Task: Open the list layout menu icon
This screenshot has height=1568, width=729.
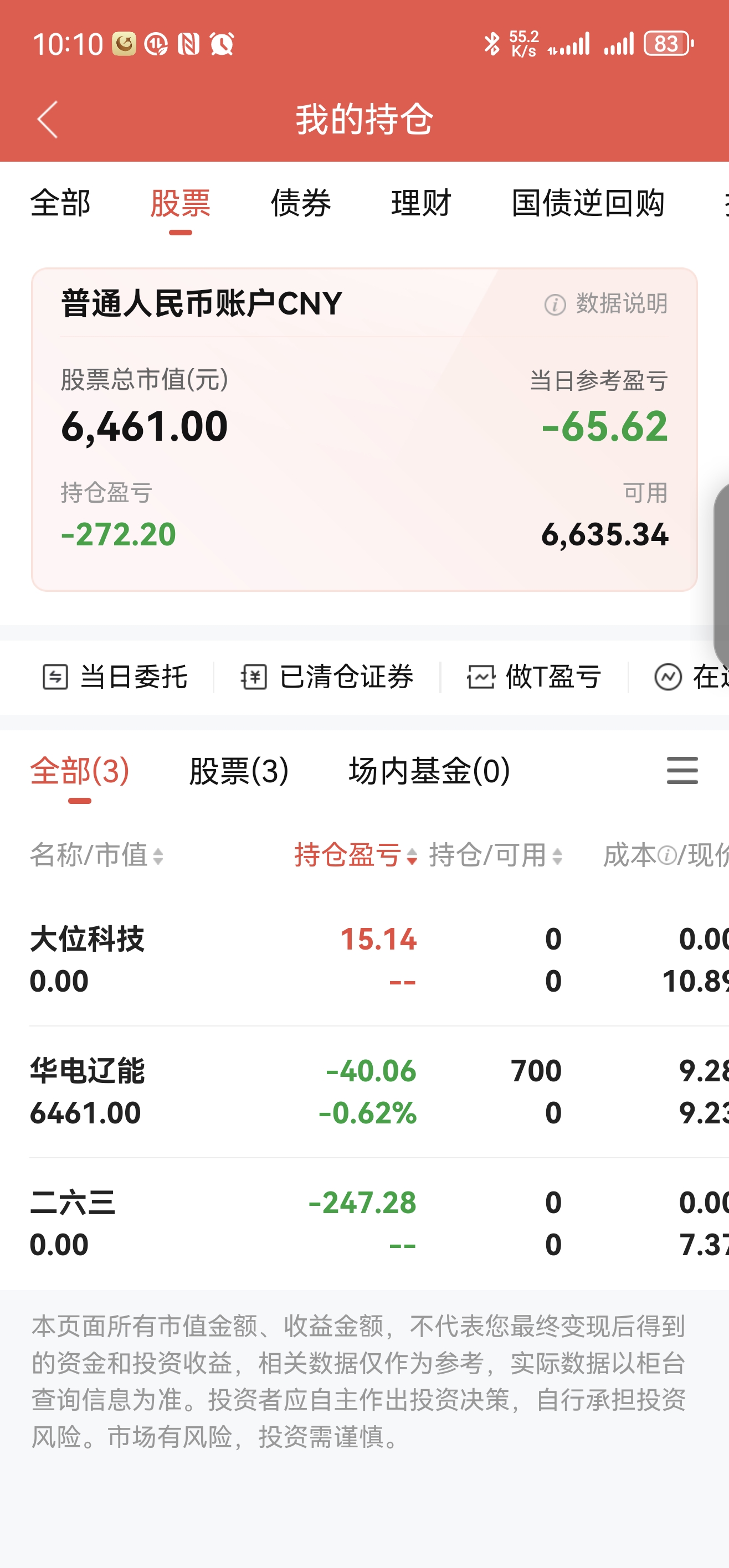Action: (x=682, y=771)
